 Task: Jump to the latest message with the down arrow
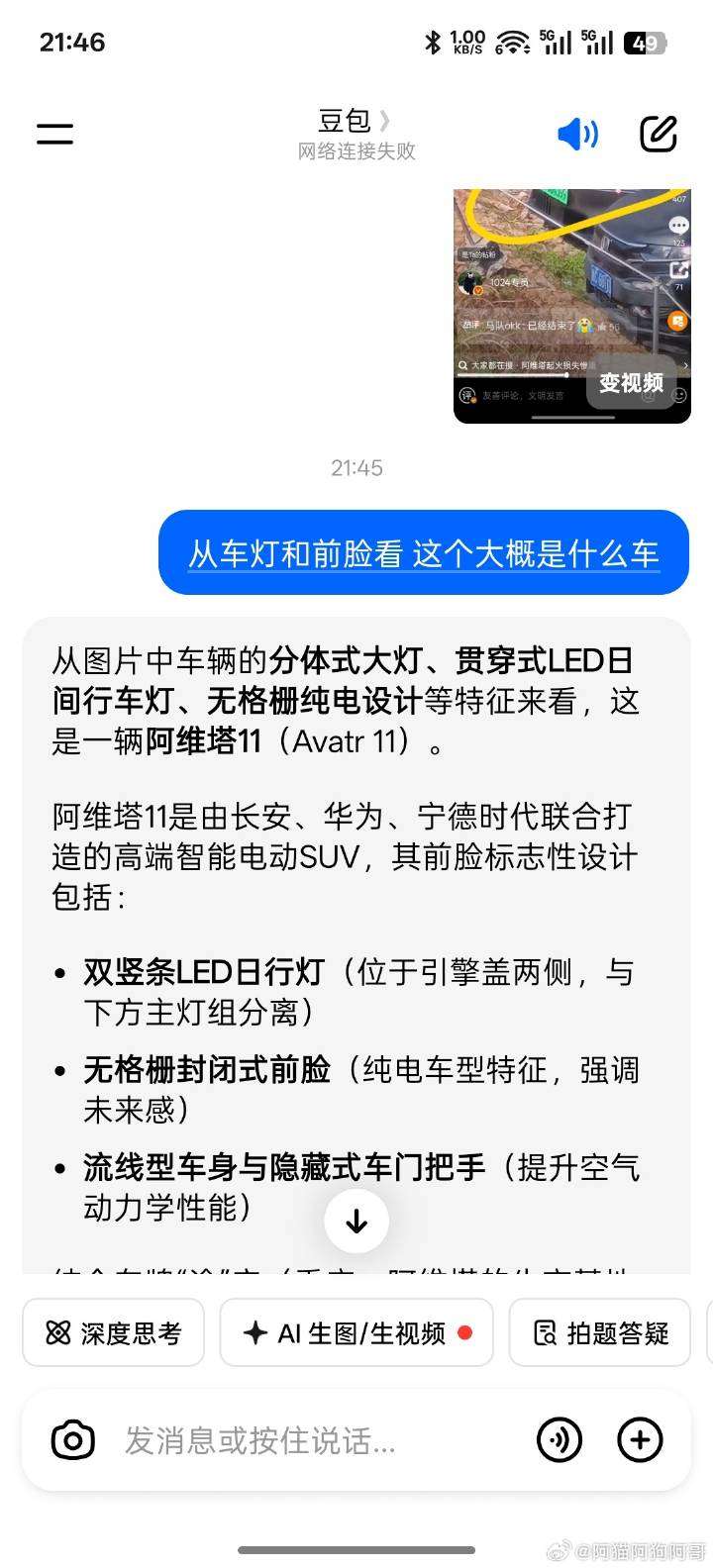tap(356, 1222)
